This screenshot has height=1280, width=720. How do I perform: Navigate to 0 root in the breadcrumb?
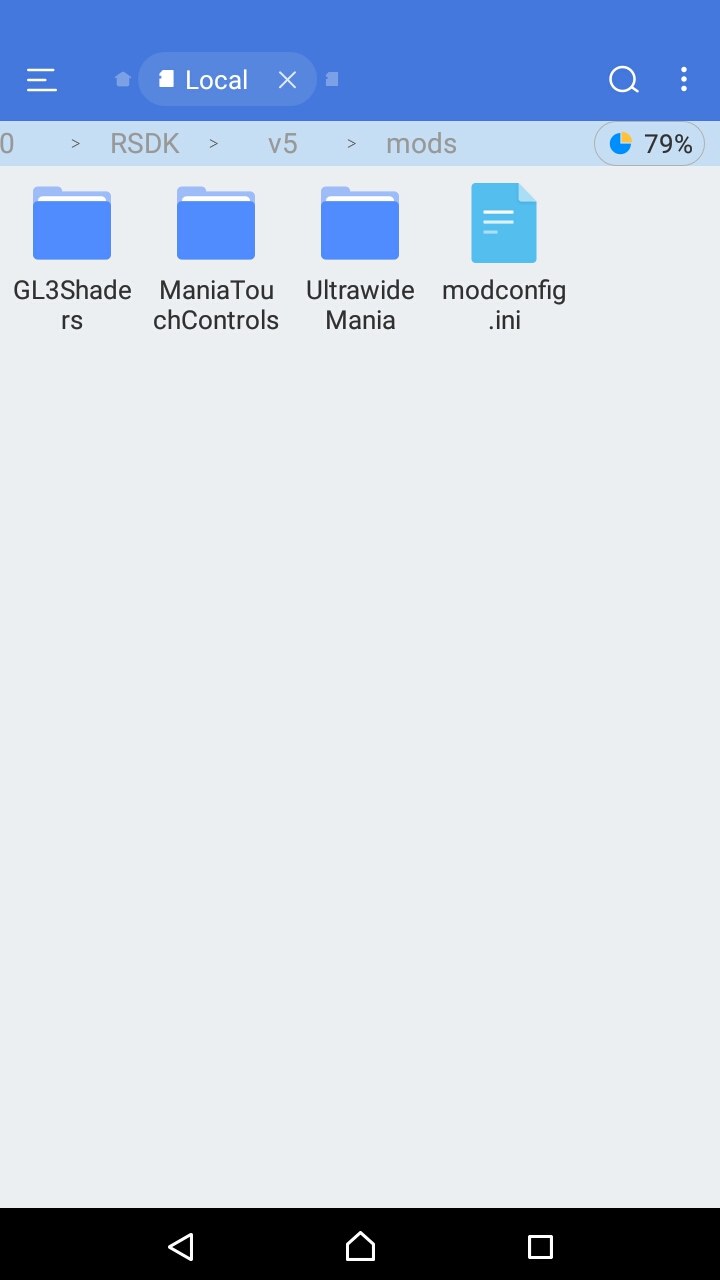tap(8, 143)
